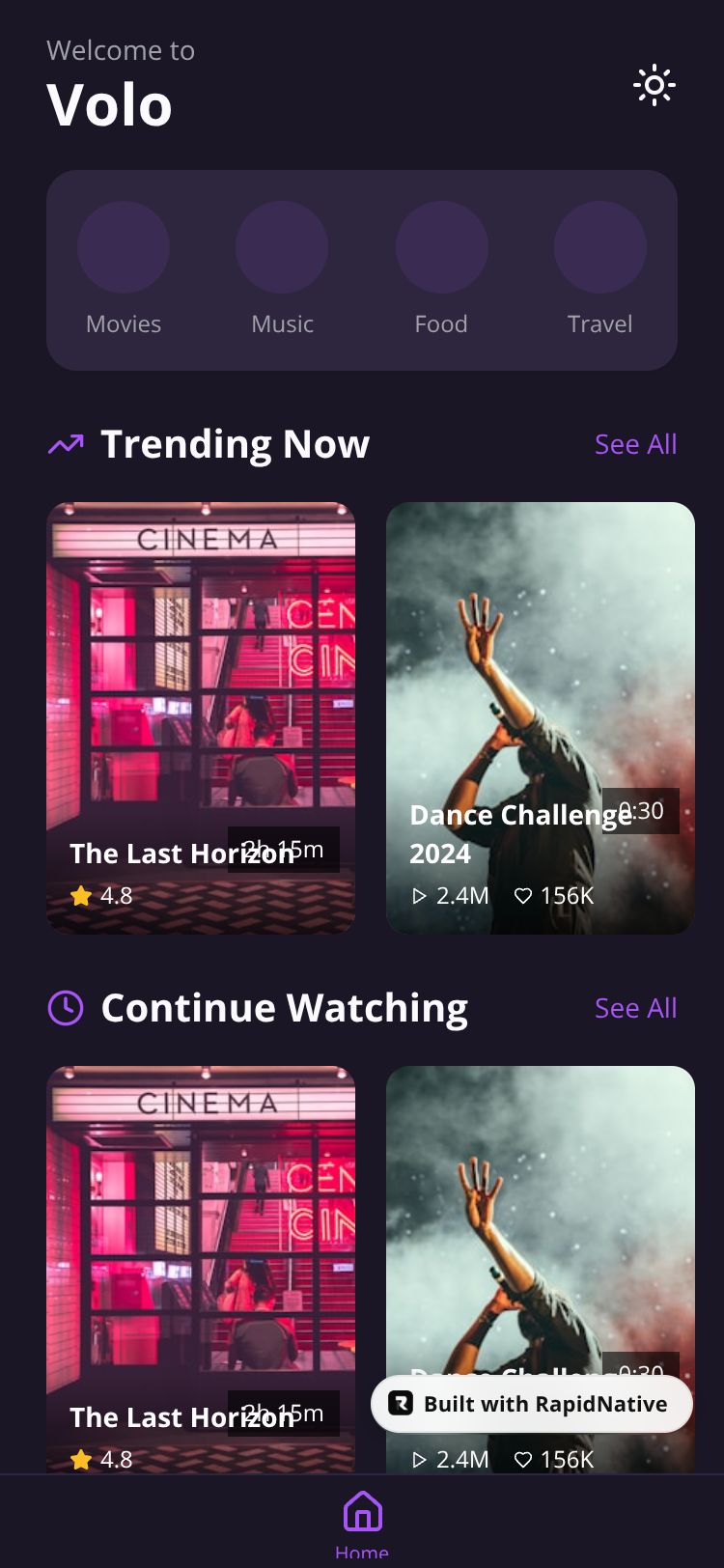Image resolution: width=724 pixels, height=1568 pixels.
Task: Toggle the light theme sun icon
Action: tap(654, 86)
